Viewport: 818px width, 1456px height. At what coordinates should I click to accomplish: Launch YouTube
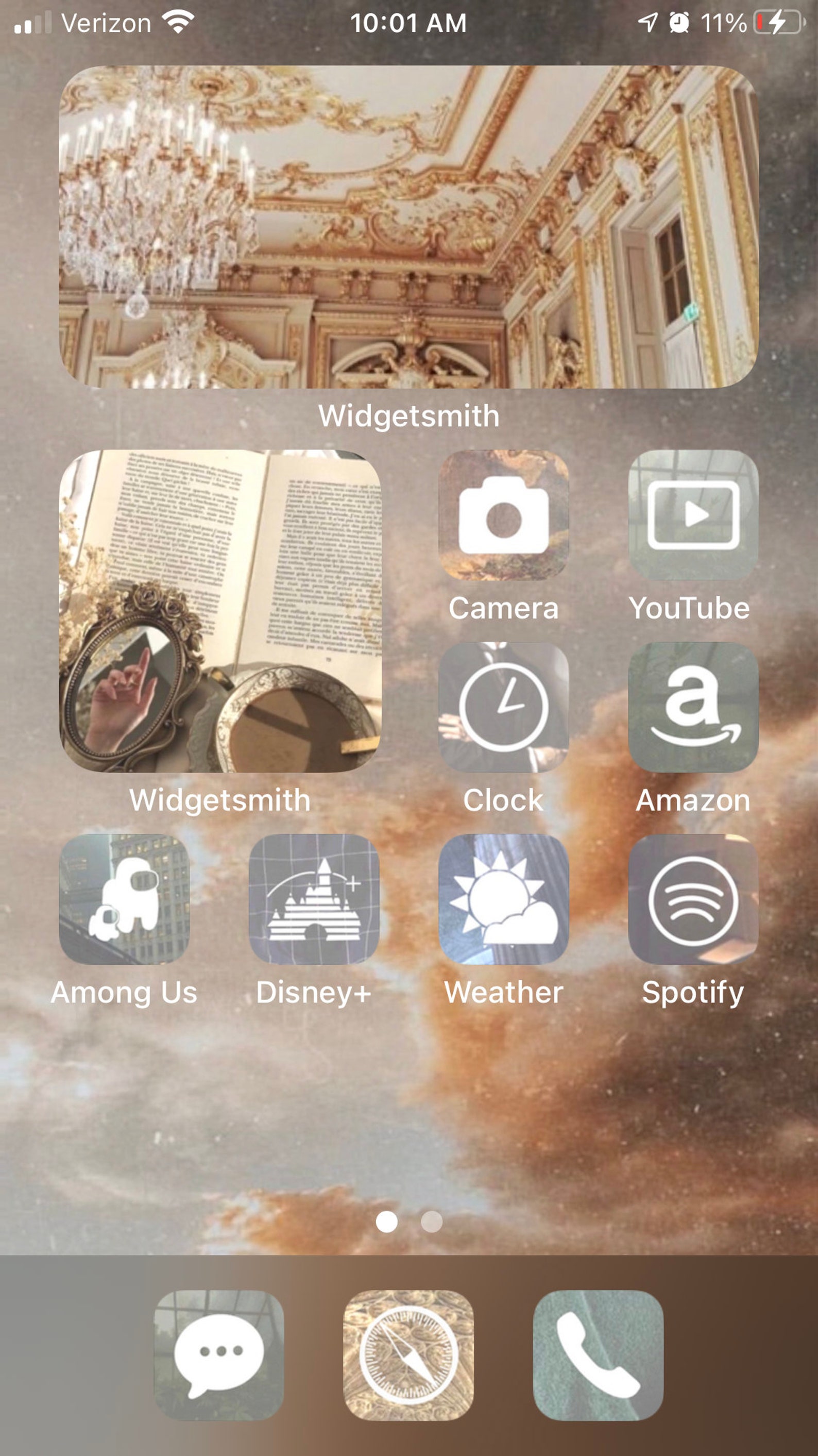pyautogui.click(x=693, y=515)
